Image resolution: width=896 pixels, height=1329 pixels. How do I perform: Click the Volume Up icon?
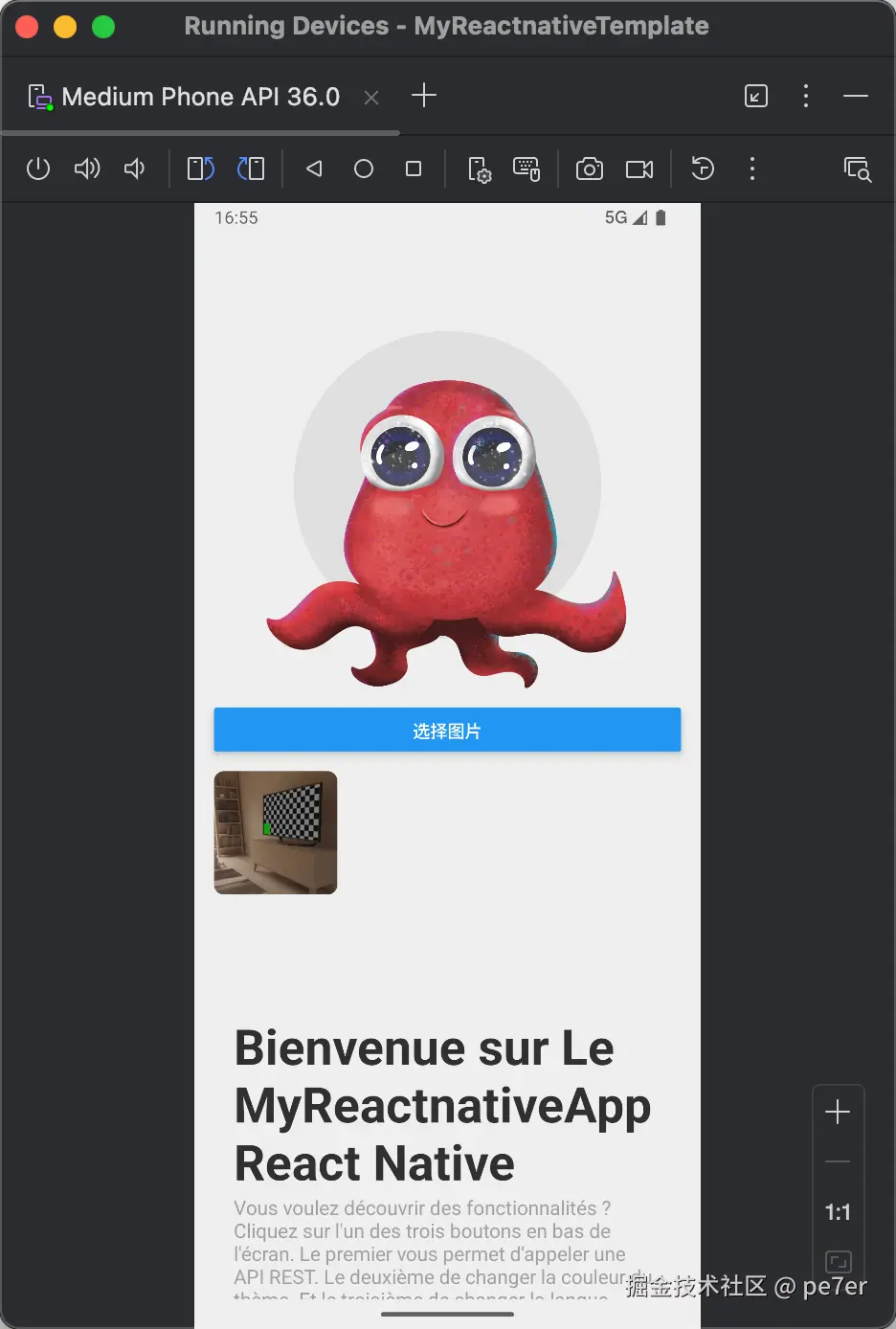[86, 169]
